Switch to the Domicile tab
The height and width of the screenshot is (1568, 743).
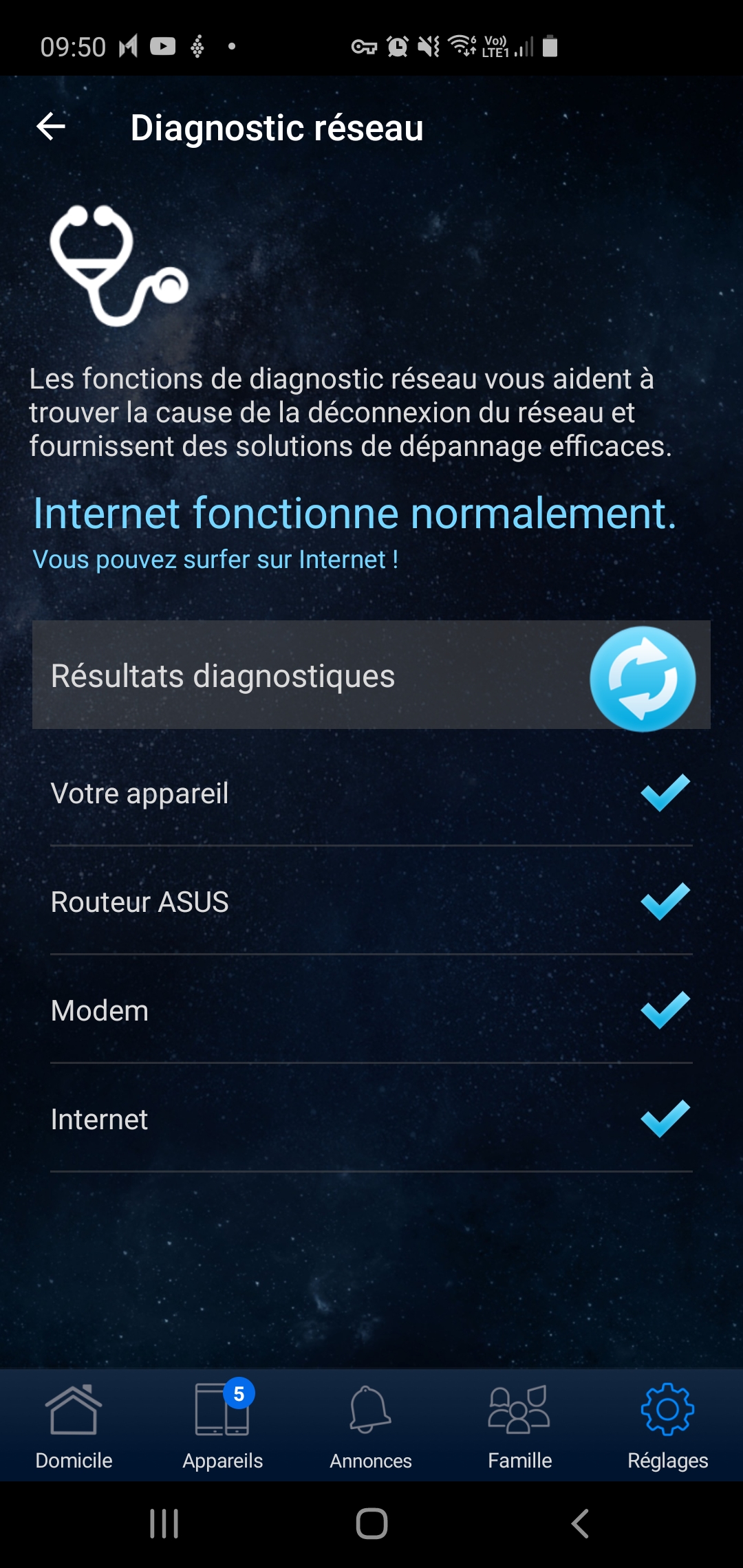click(74, 1426)
